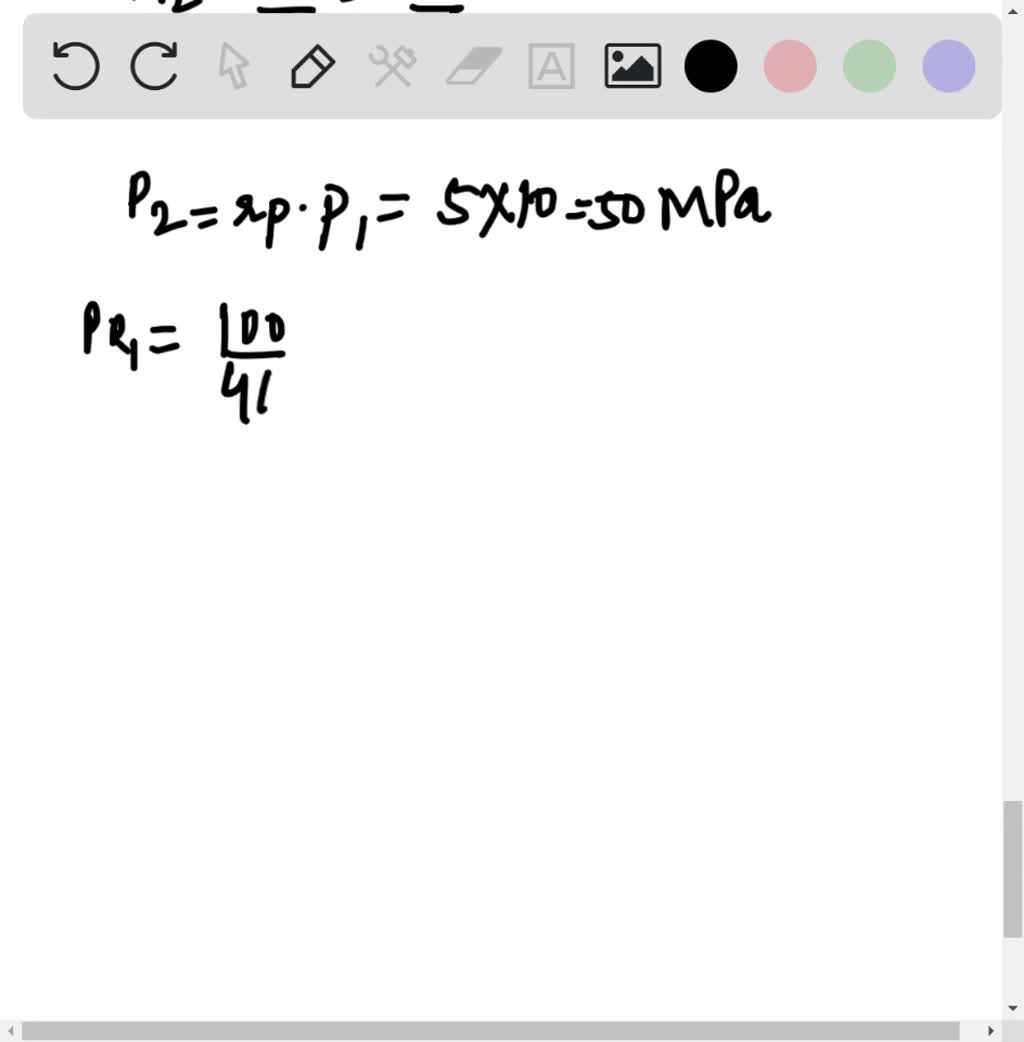1024x1042 pixels.
Task: Tap the horizontal scrollbar's left arrow
Action: tap(9, 1031)
